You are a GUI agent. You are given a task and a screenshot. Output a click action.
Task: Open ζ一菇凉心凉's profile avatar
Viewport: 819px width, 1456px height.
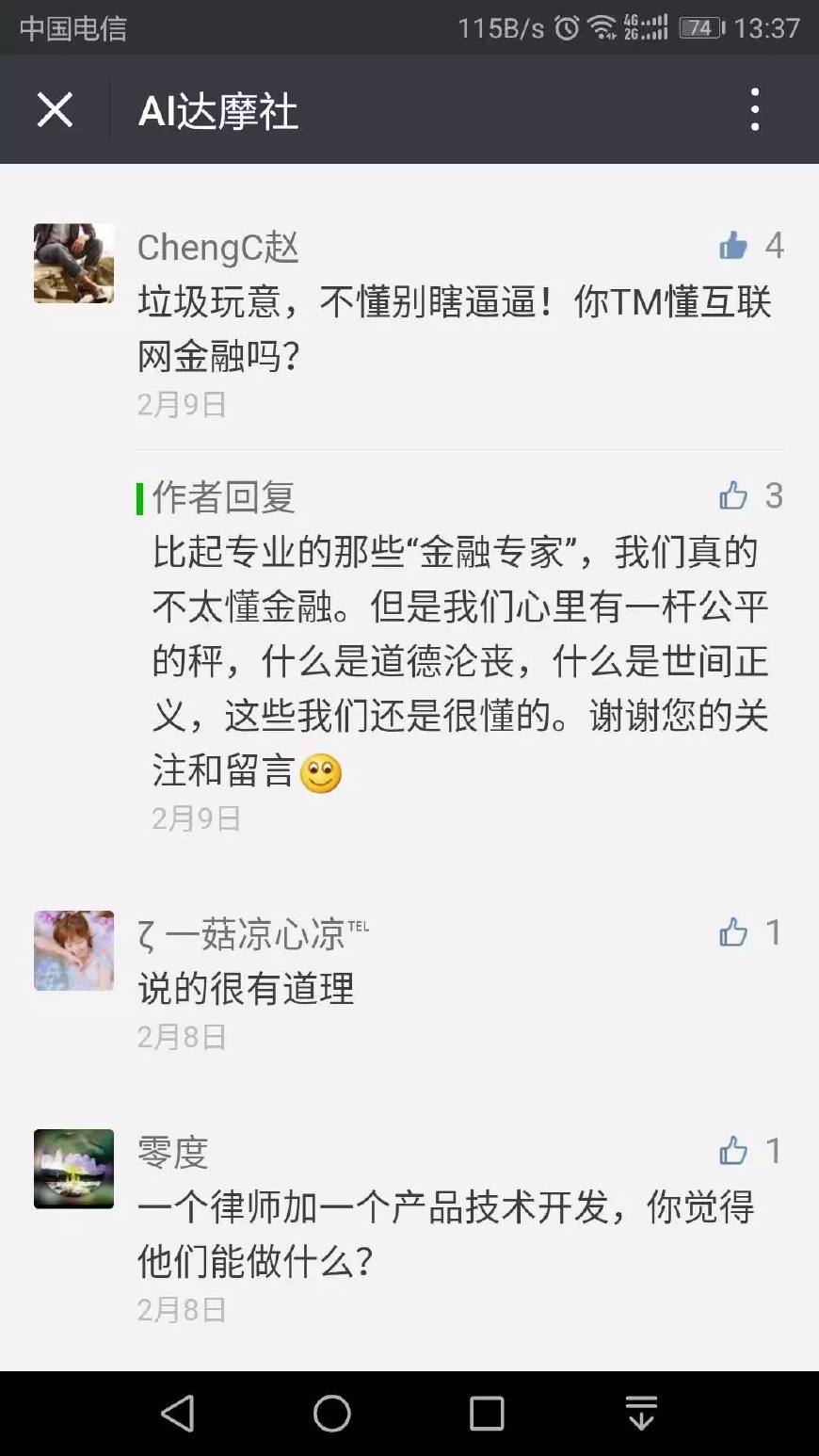point(73,951)
